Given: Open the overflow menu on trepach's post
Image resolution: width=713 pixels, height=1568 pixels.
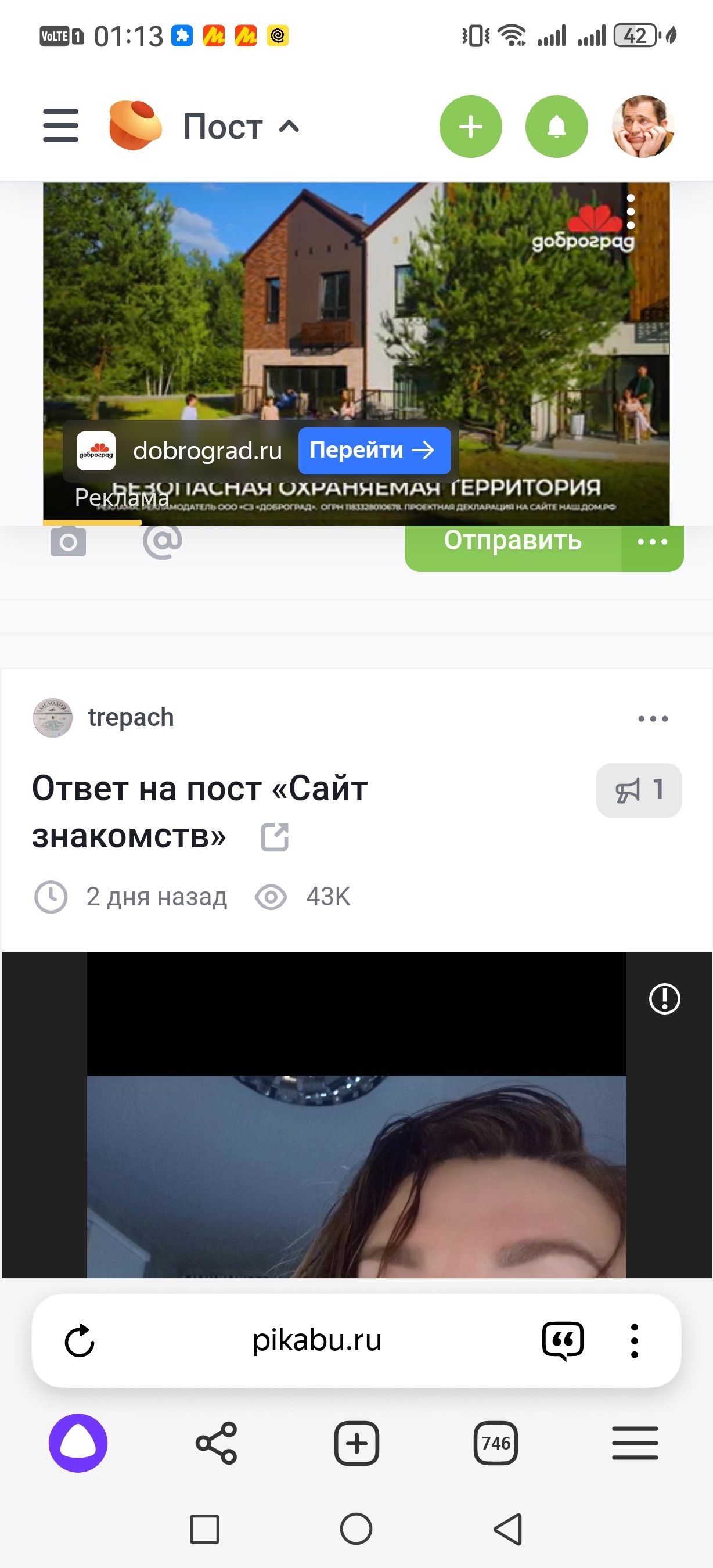Looking at the screenshot, I should pos(653,719).
